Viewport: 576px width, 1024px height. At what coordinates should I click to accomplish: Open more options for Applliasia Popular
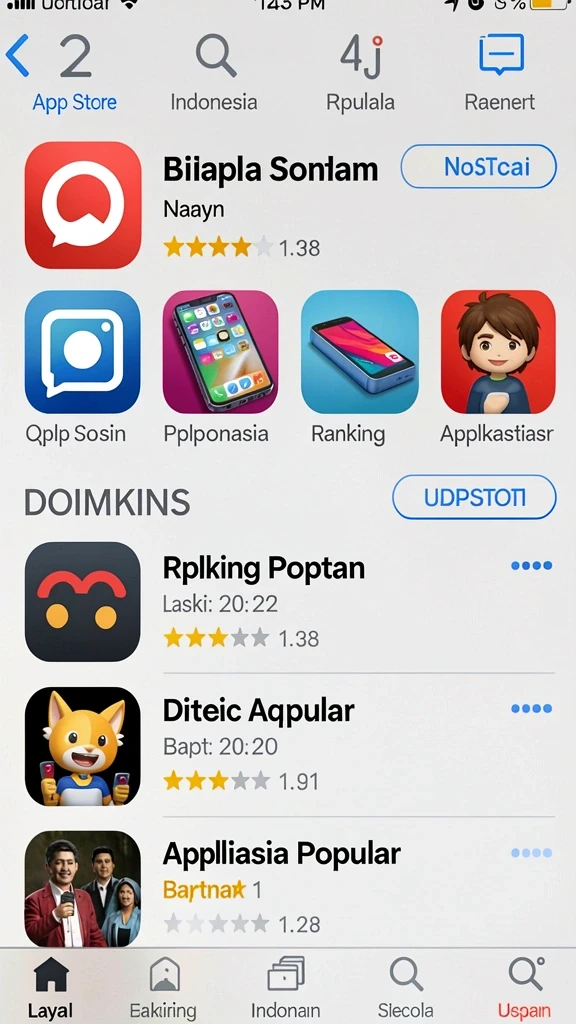[532, 853]
